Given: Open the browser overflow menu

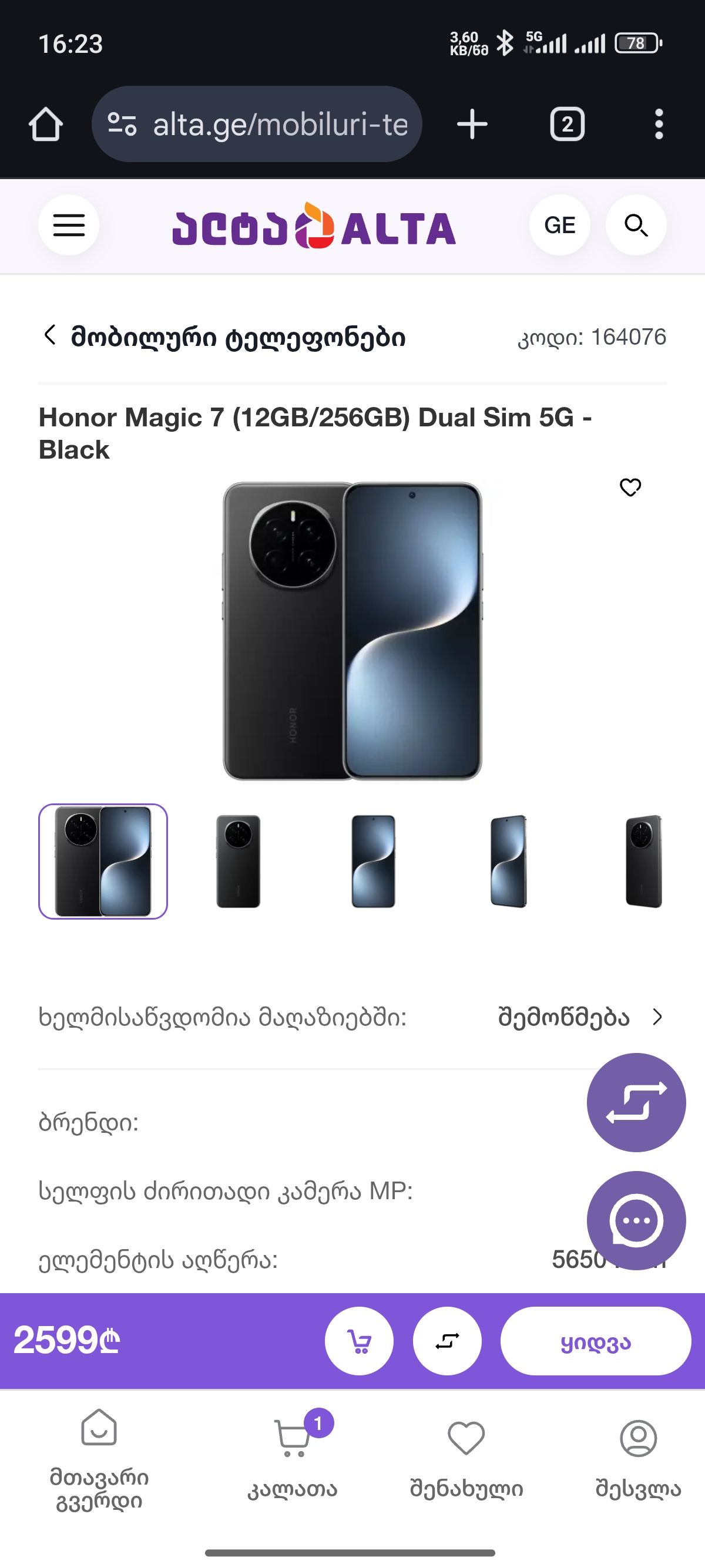Looking at the screenshot, I should coord(659,125).
